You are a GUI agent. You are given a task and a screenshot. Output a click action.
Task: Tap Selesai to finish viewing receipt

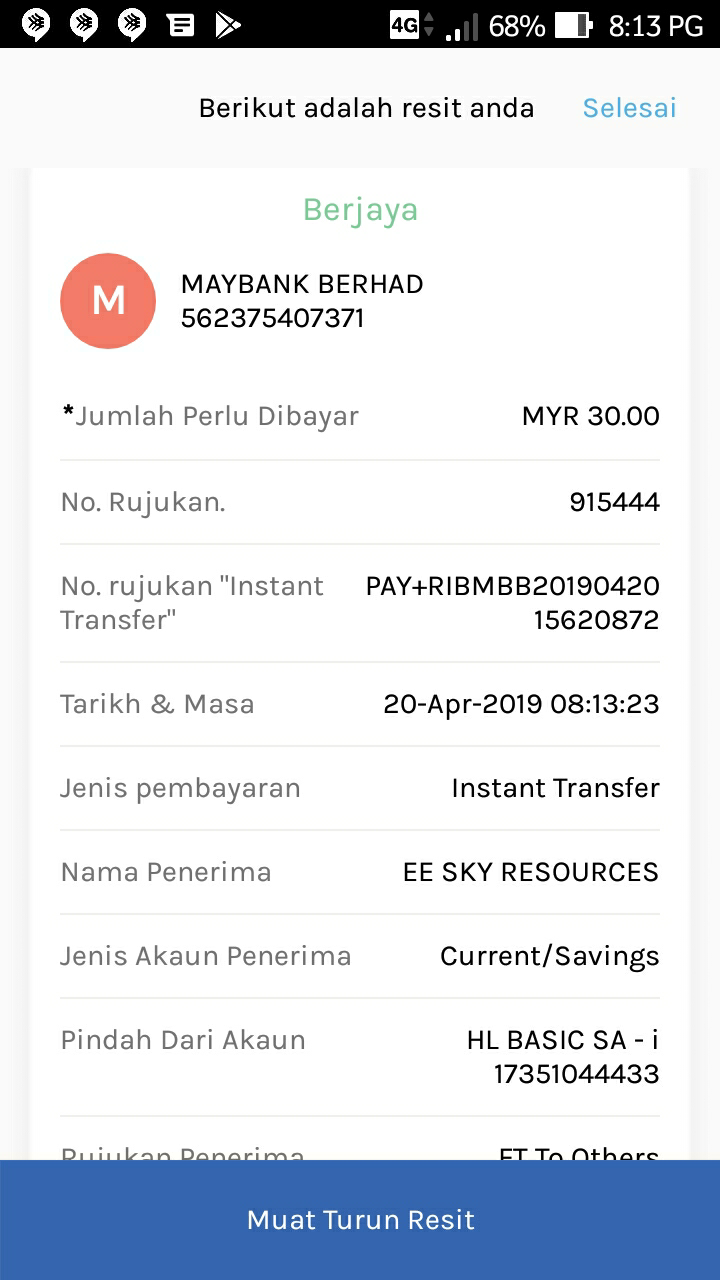(x=629, y=108)
